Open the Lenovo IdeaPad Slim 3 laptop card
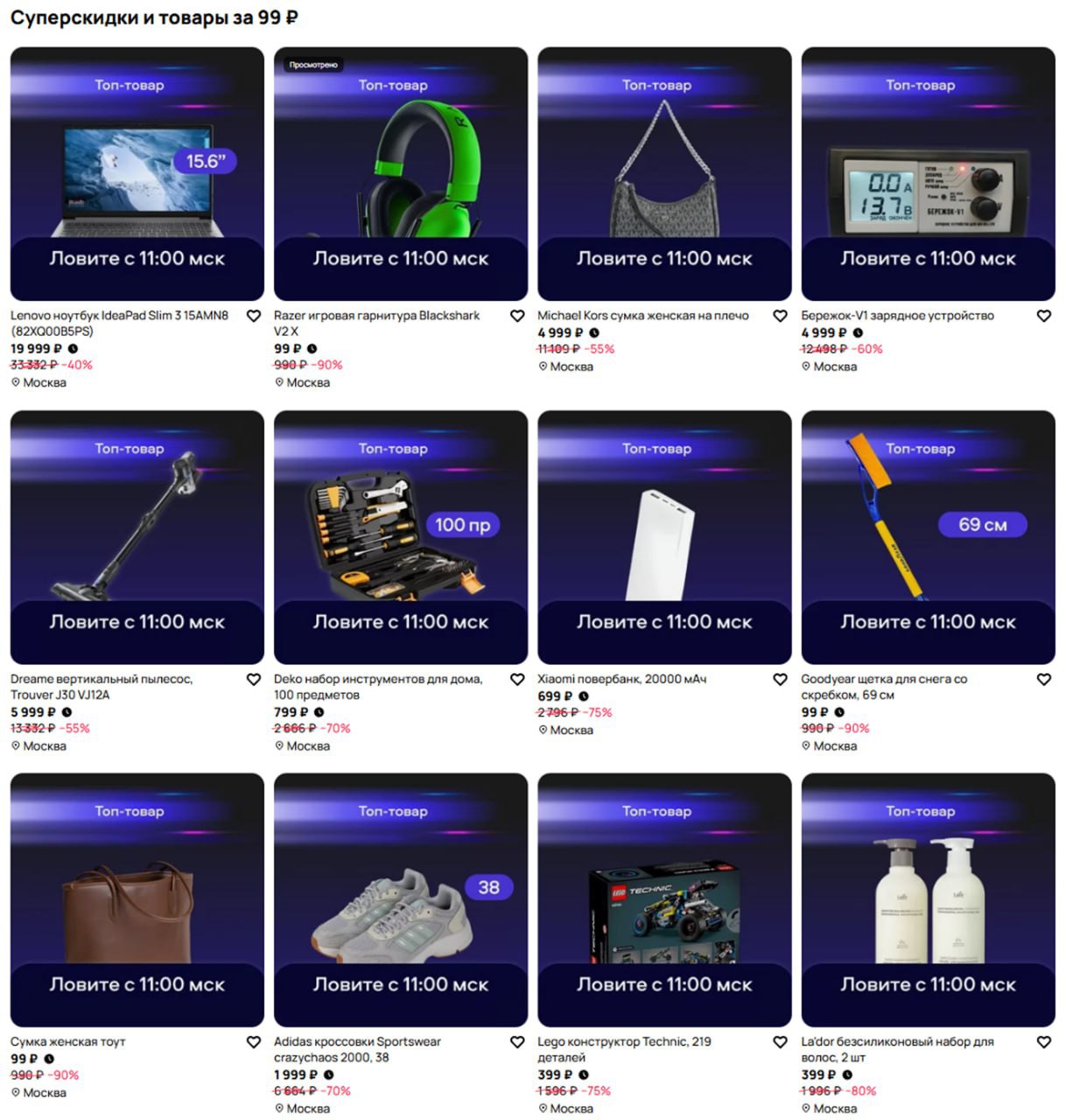1066x1120 pixels. [137, 175]
